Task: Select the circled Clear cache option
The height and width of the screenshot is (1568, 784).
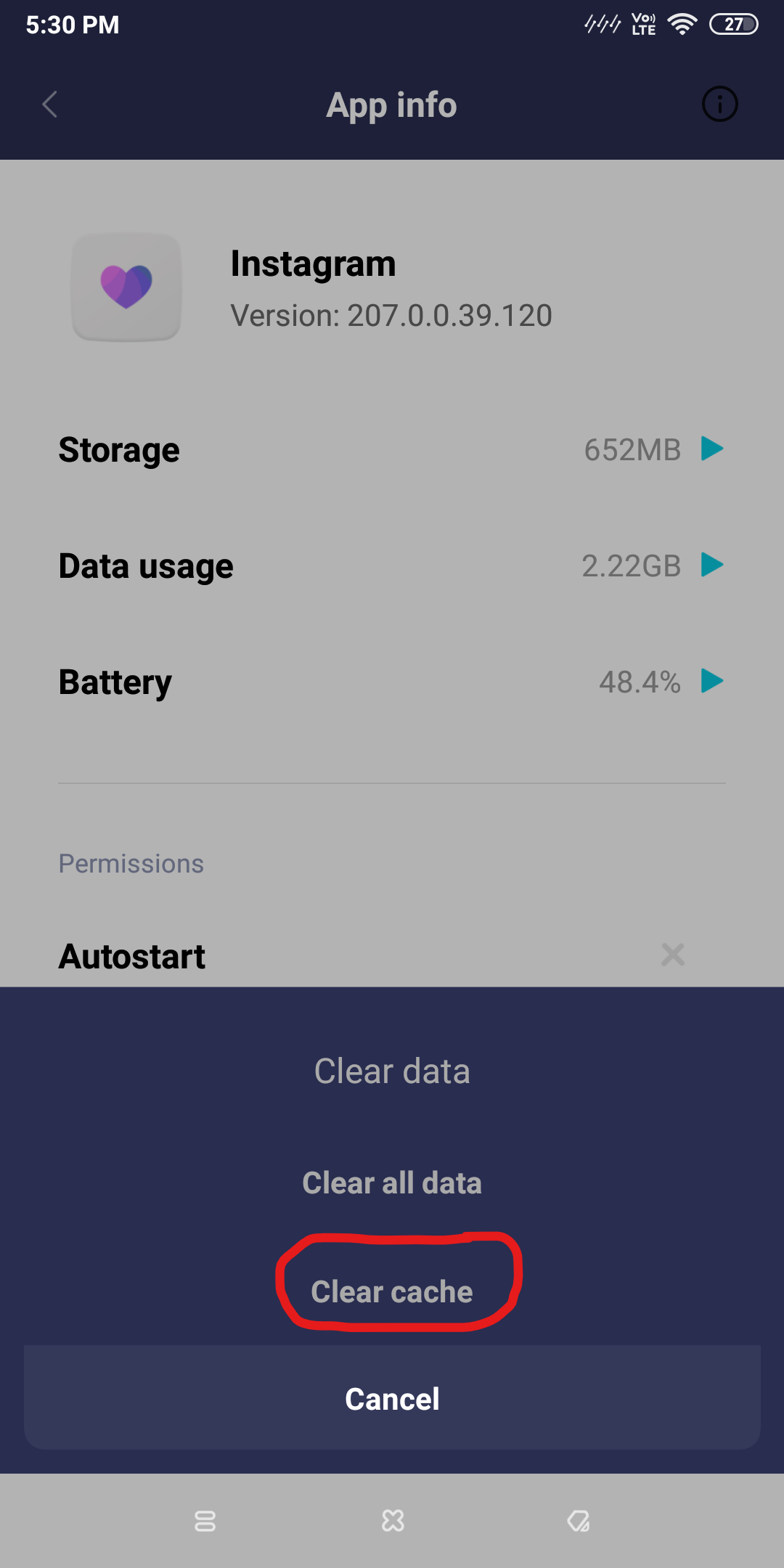Action: (x=392, y=1291)
